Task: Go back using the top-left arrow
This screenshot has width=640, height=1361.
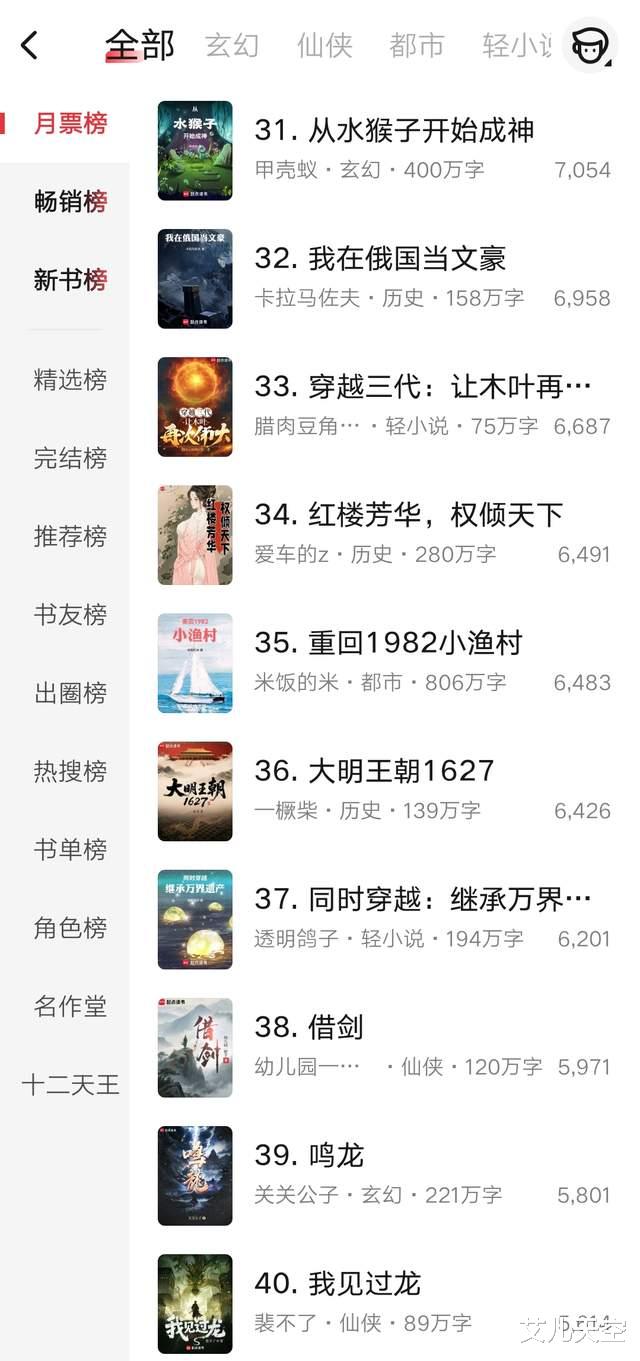Action: (x=30, y=45)
